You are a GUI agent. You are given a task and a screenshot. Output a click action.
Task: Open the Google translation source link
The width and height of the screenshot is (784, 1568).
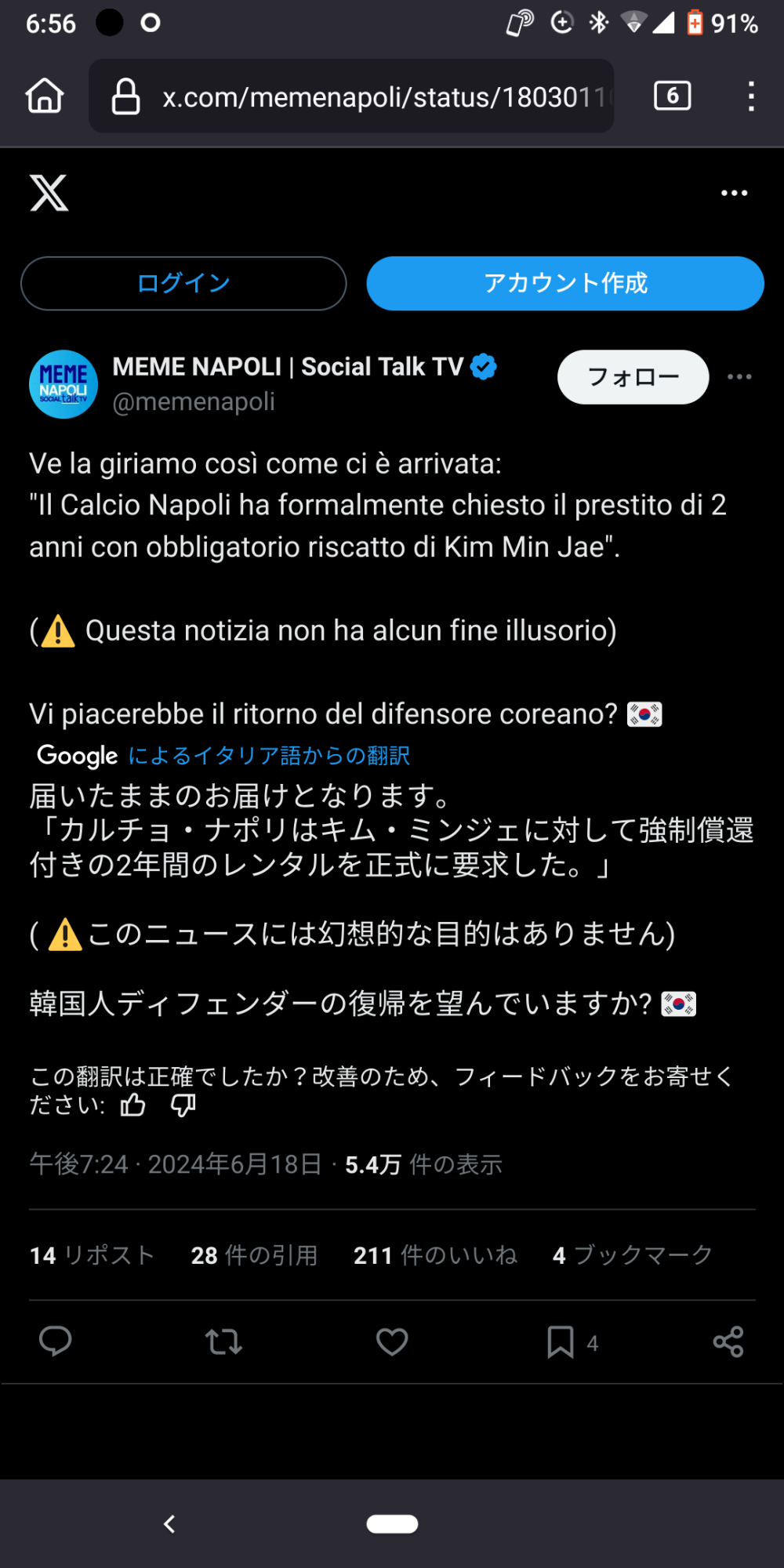point(268,756)
